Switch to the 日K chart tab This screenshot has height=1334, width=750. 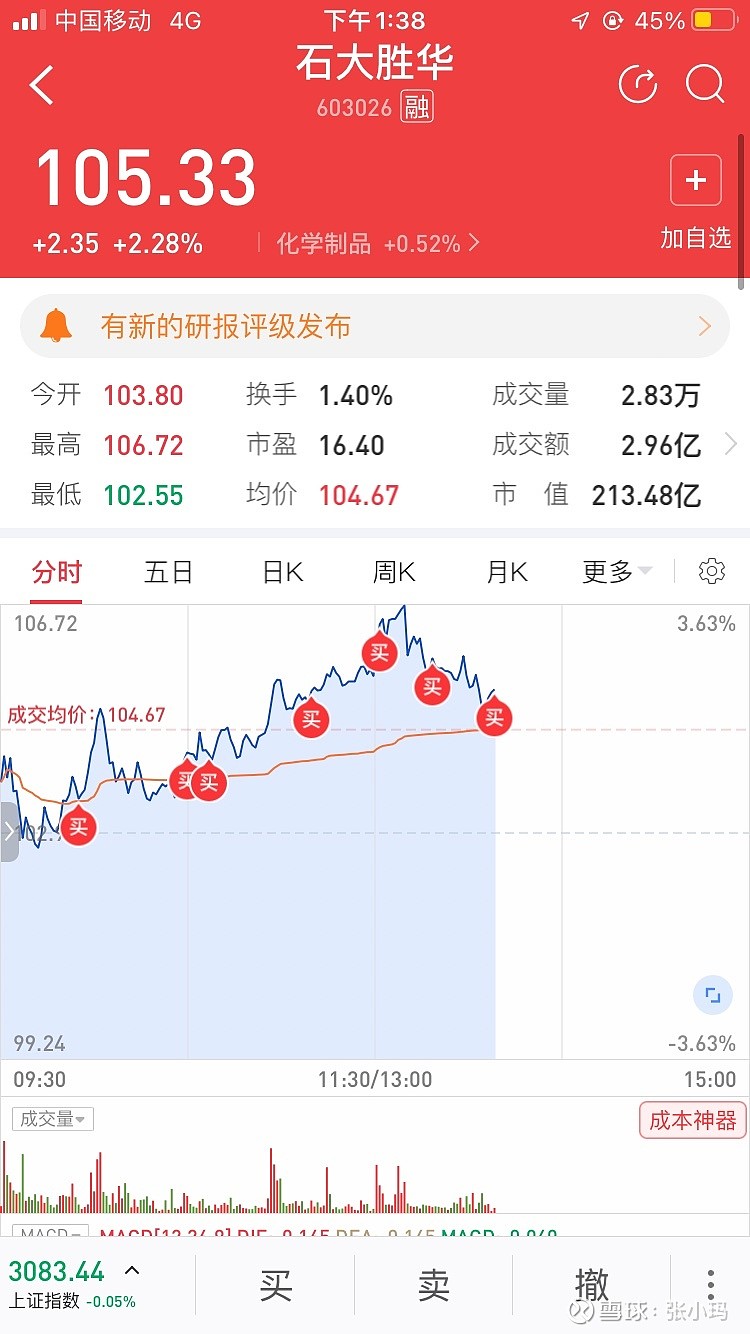(282, 572)
